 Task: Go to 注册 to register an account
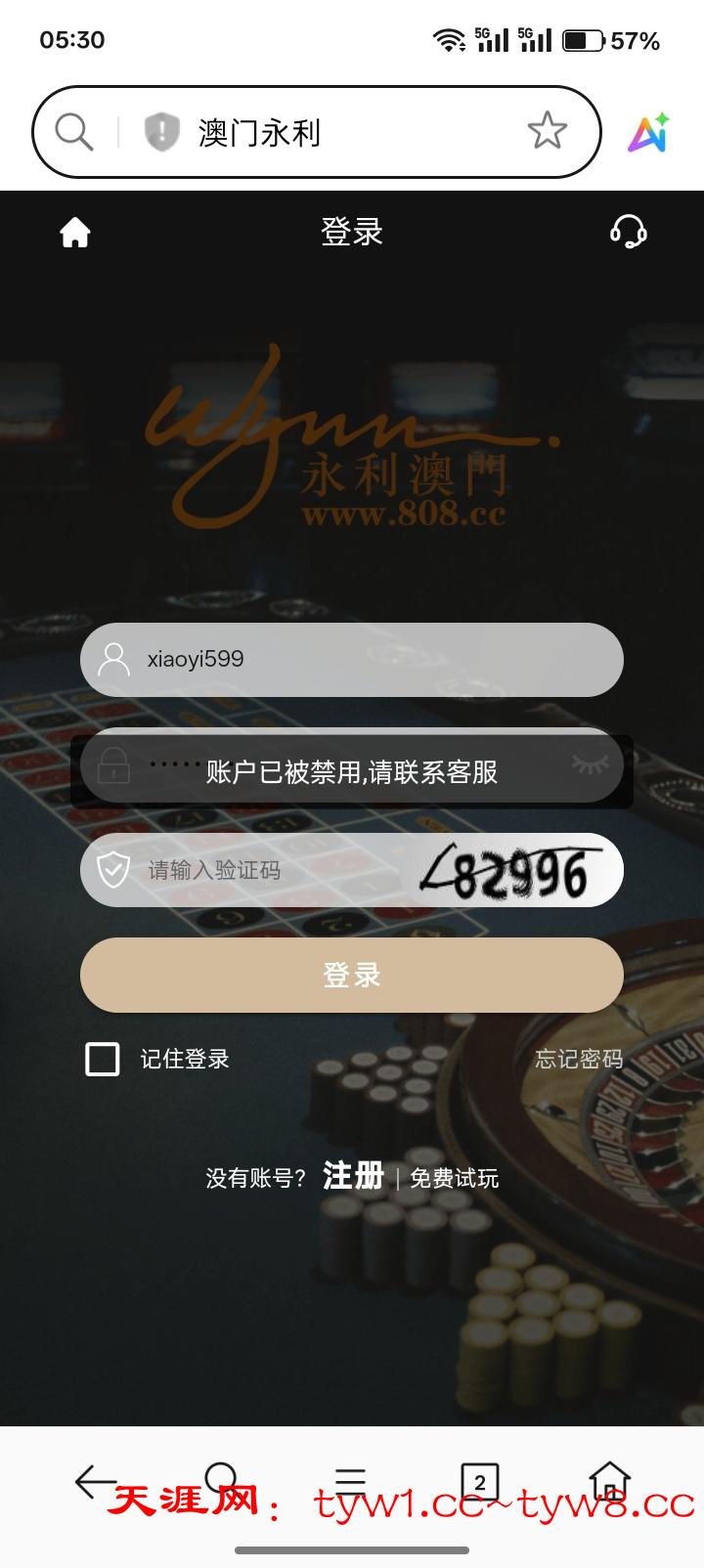[x=353, y=1176]
